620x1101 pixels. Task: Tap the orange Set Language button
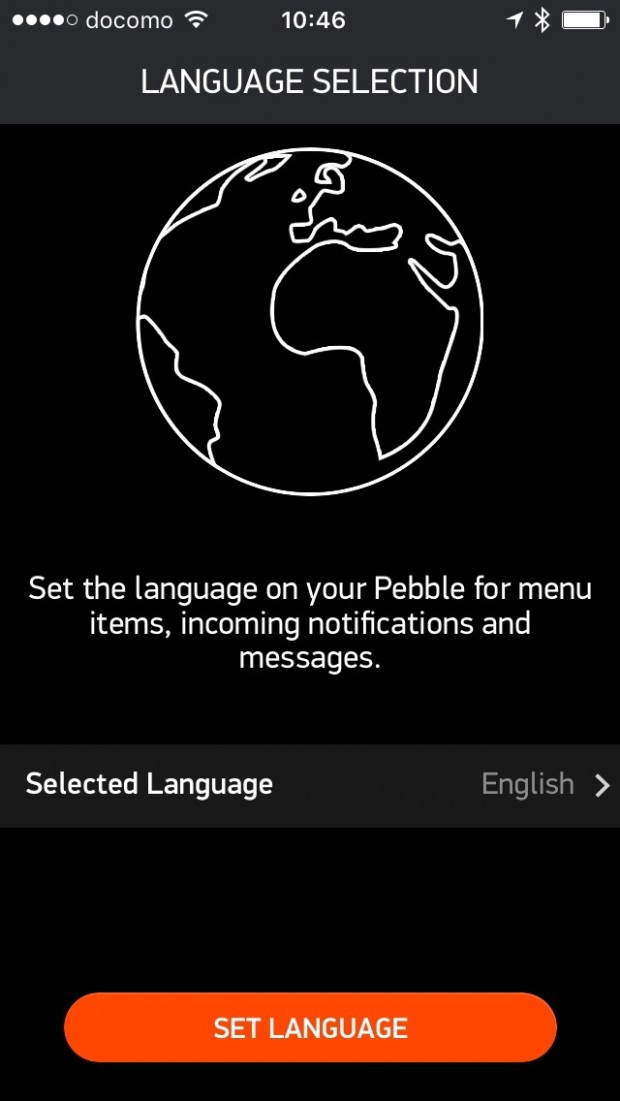tap(310, 1028)
